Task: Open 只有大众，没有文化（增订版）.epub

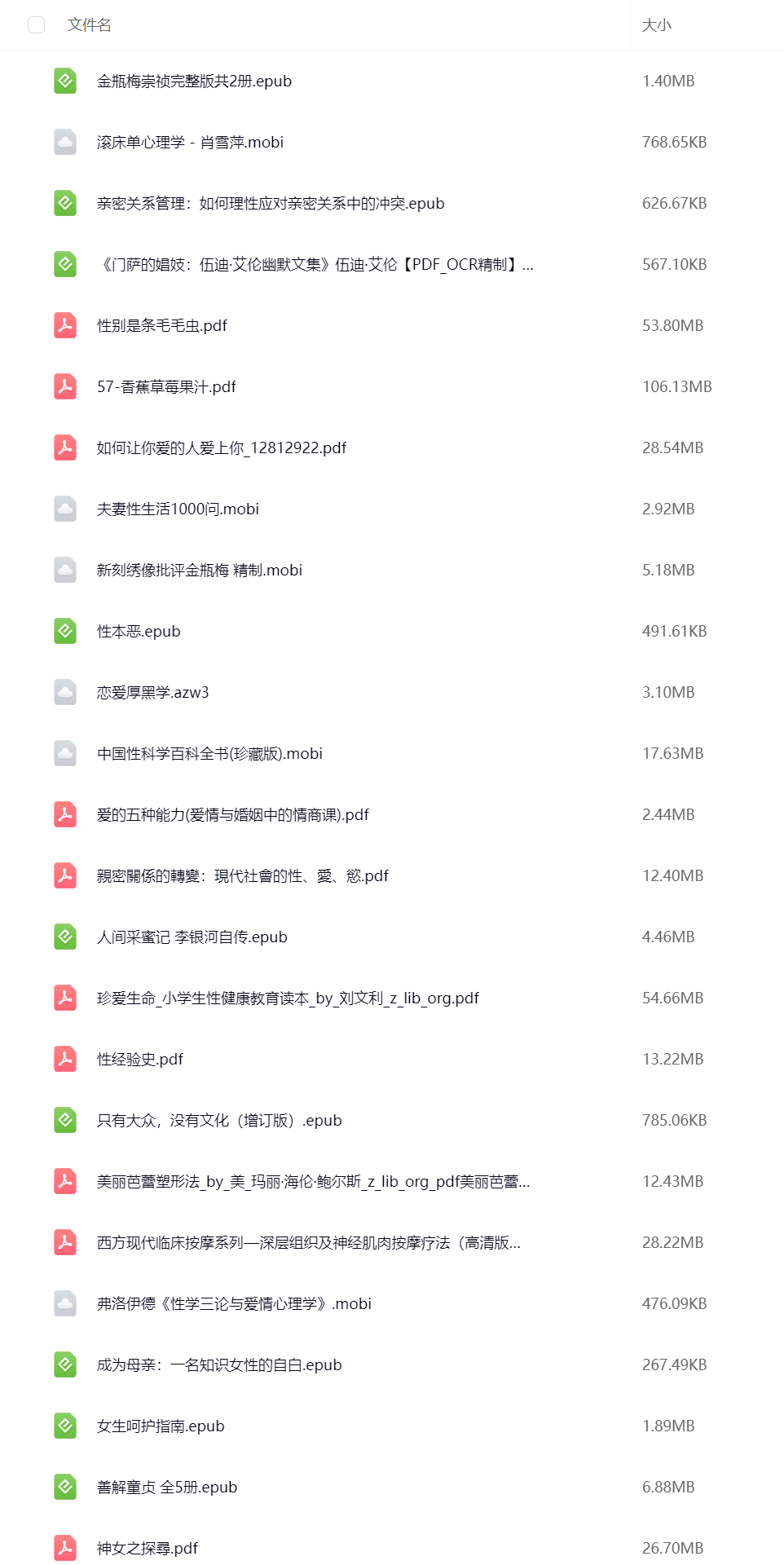Action: coord(218,1121)
